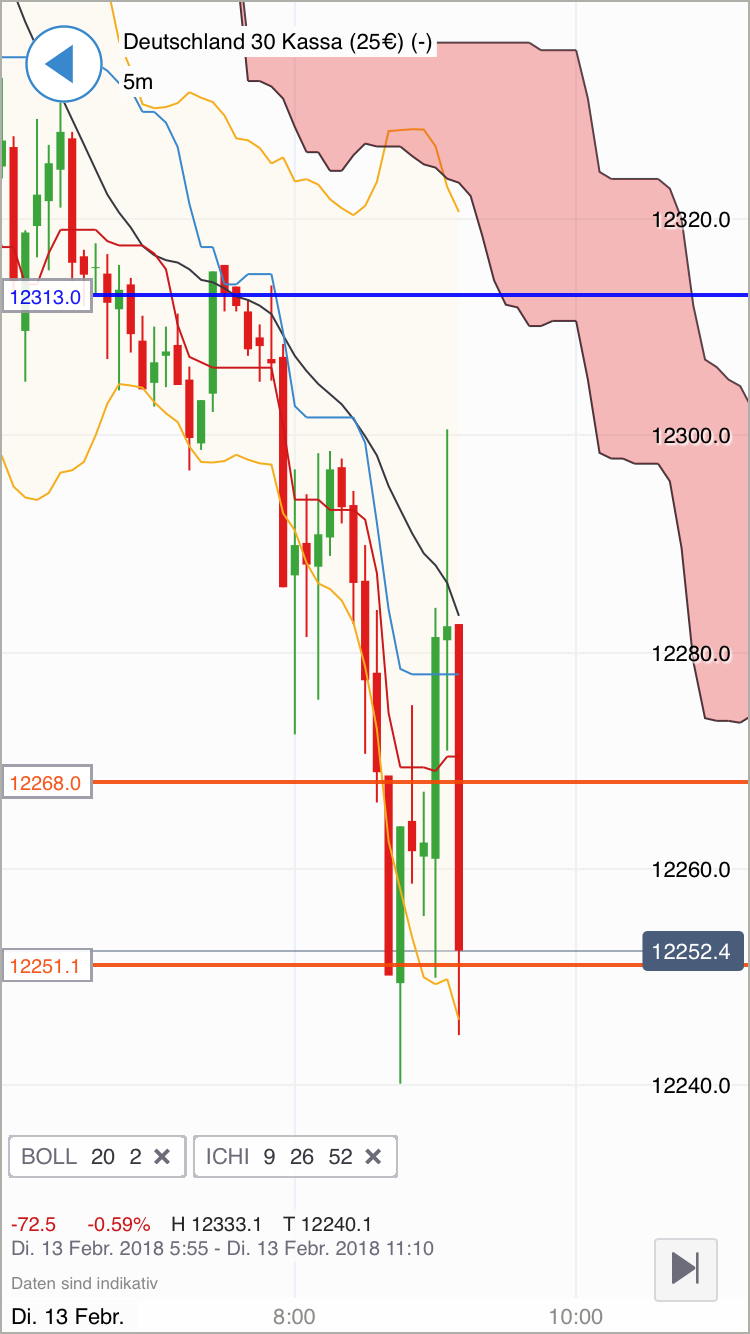Tap the skip-to-latest icon bottom right
The image size is (750, 1334).
[x=686, y=1270]
